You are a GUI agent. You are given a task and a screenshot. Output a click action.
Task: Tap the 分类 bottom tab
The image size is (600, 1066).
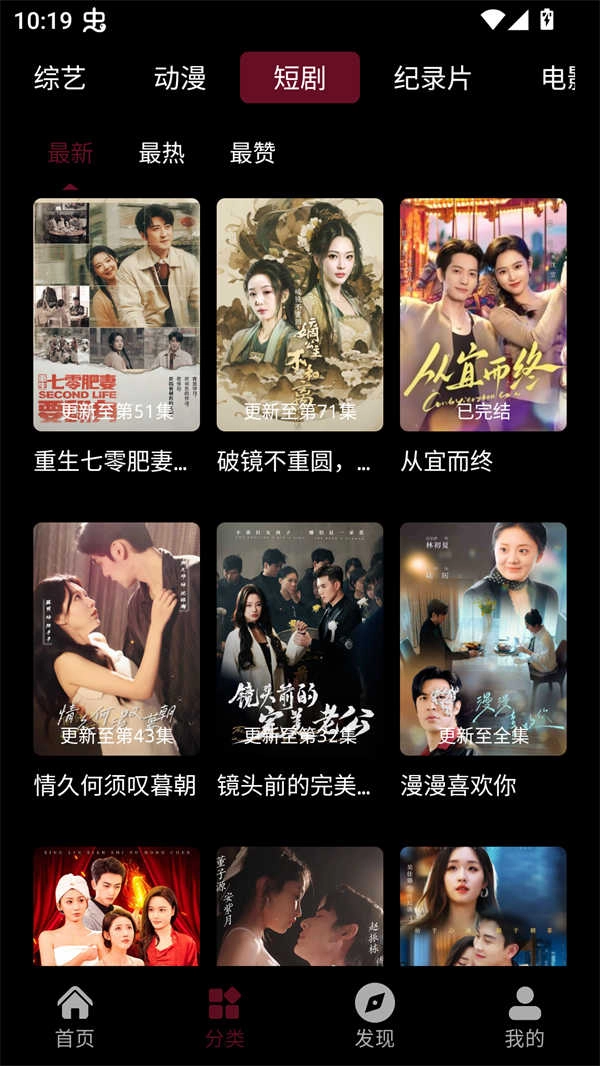click(x=224, y=1016)
